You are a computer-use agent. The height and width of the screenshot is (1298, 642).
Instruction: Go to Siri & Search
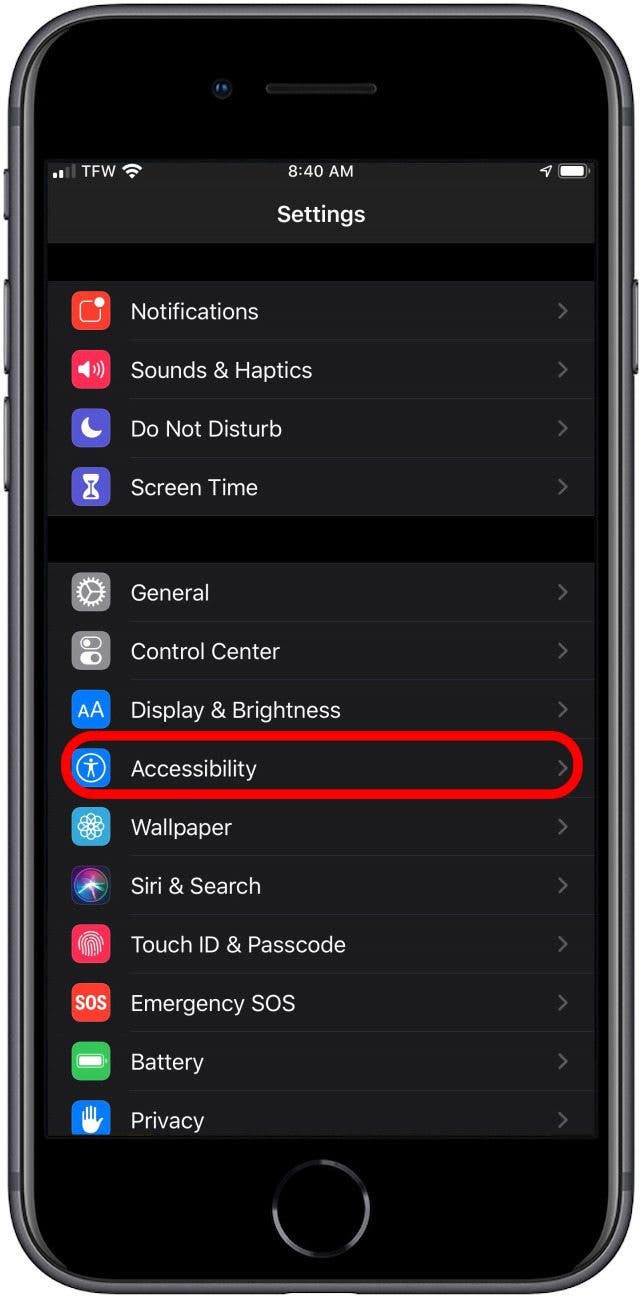321,886
